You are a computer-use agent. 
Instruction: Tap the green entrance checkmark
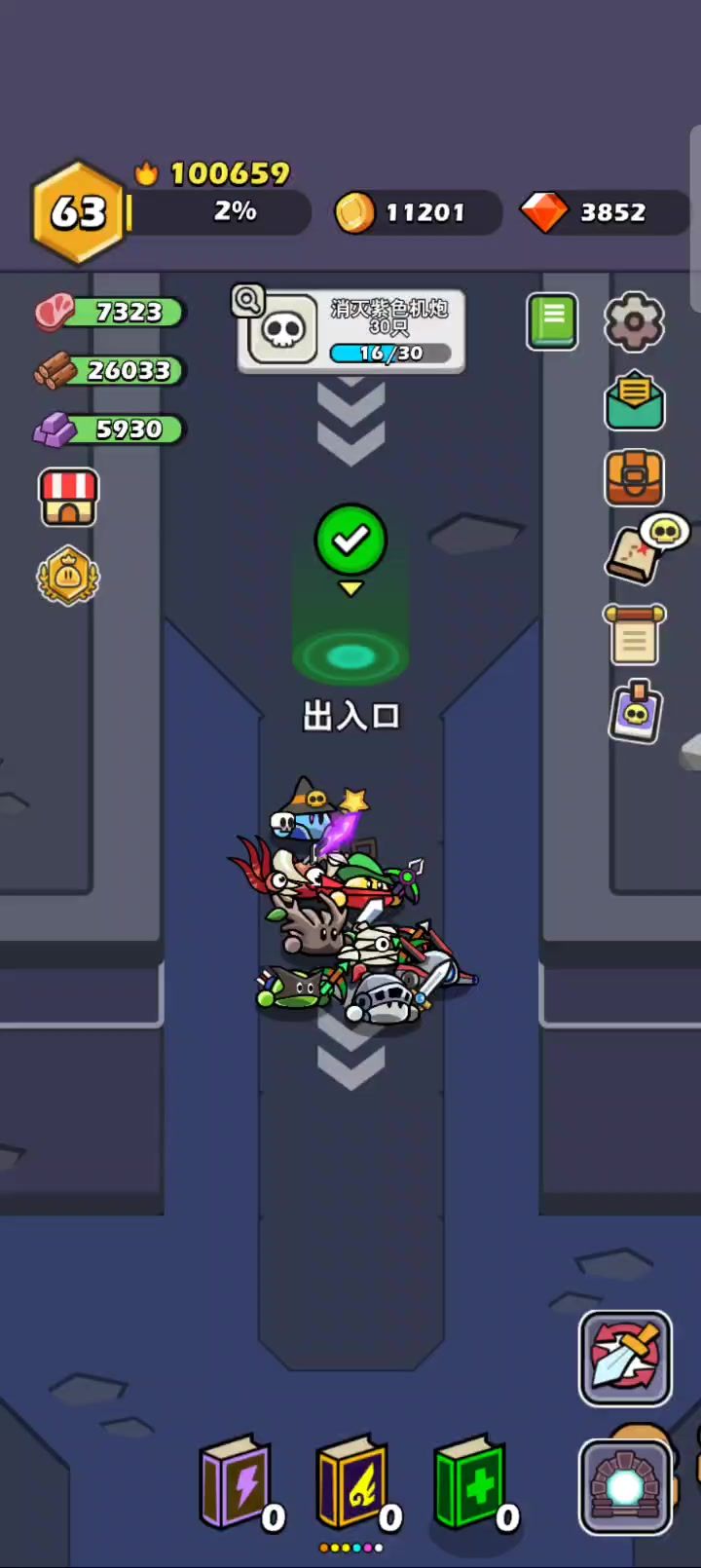(x=350, y=539)
